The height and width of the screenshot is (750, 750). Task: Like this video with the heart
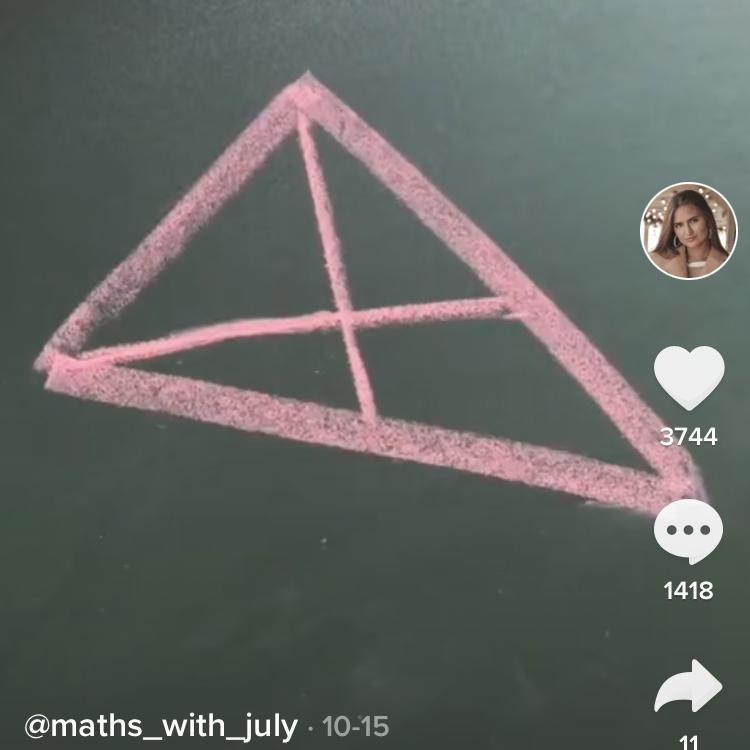point(689,378)
